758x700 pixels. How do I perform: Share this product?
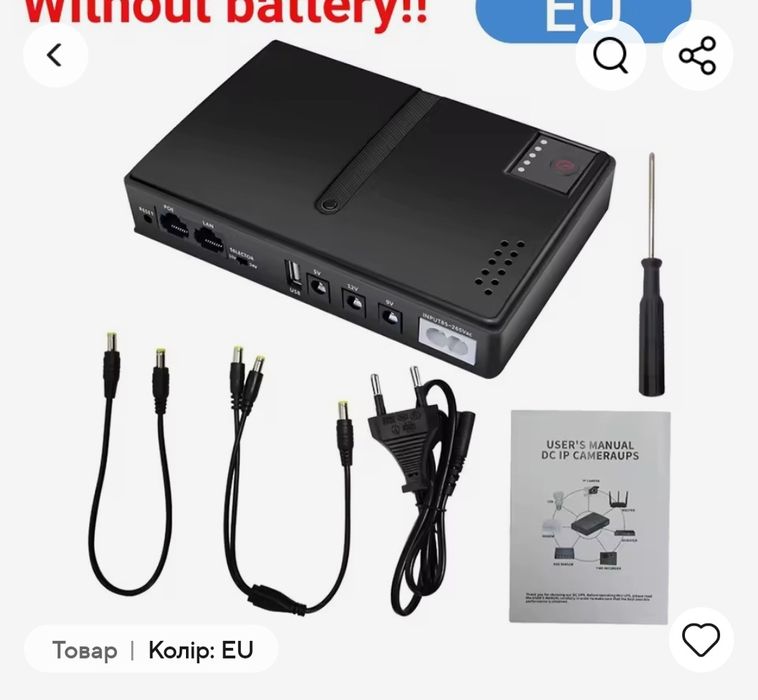(x=697, y=55)
